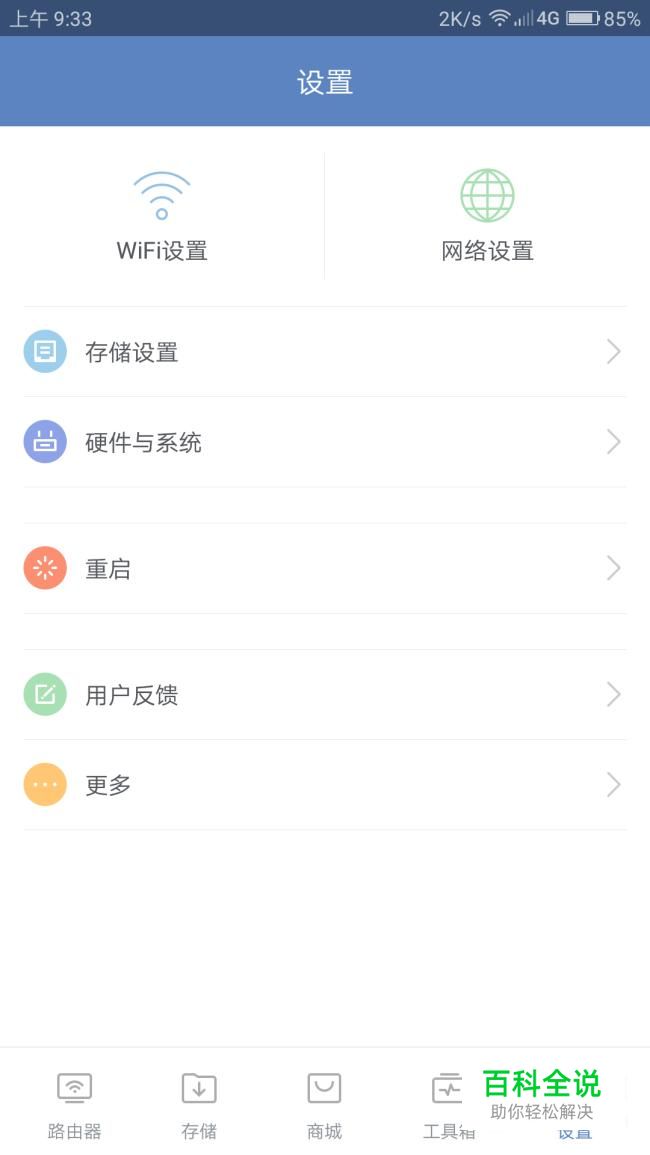Switch to the 工具箱 tab
Viewport: 650px width, 1155px height.
point(449,1105)
